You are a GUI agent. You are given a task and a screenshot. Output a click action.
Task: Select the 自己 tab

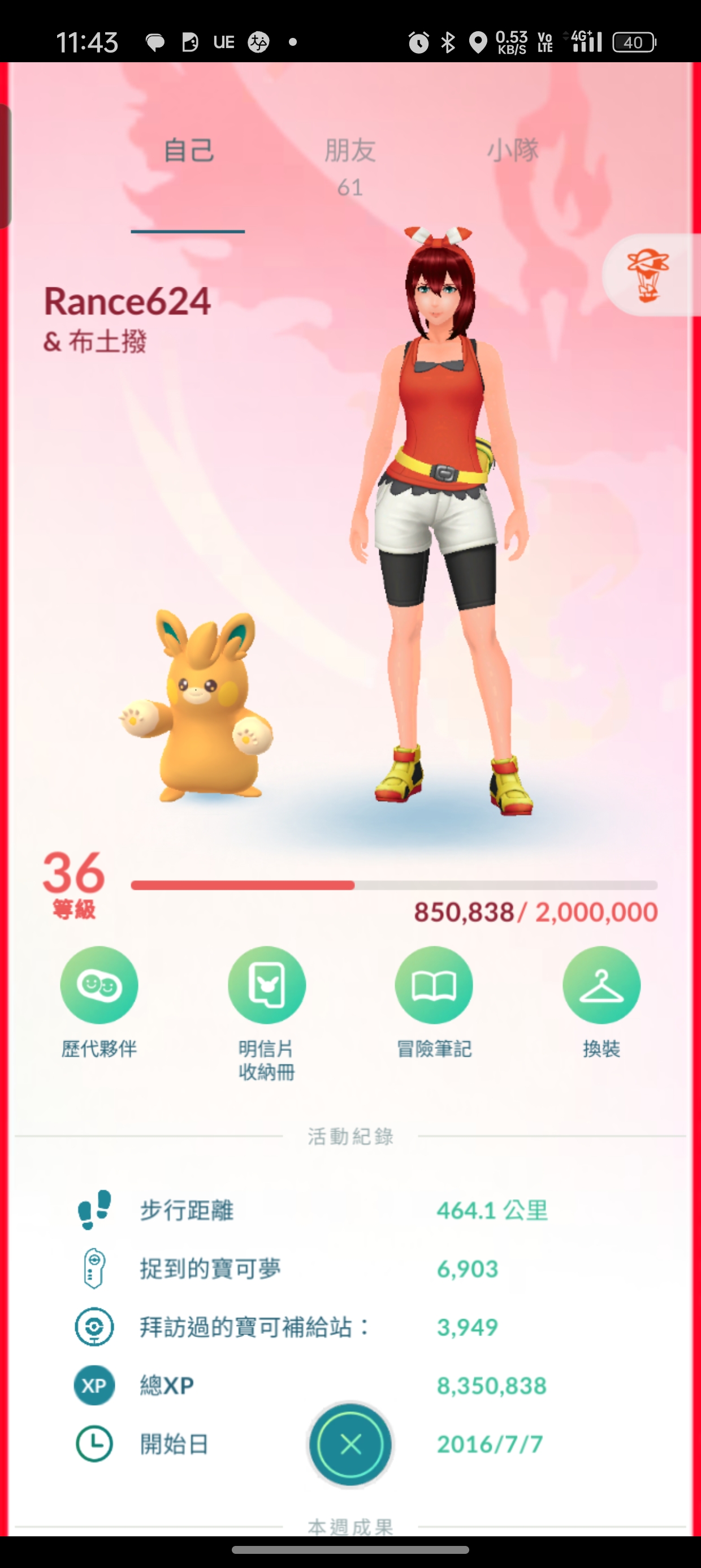tap(189, 150)
